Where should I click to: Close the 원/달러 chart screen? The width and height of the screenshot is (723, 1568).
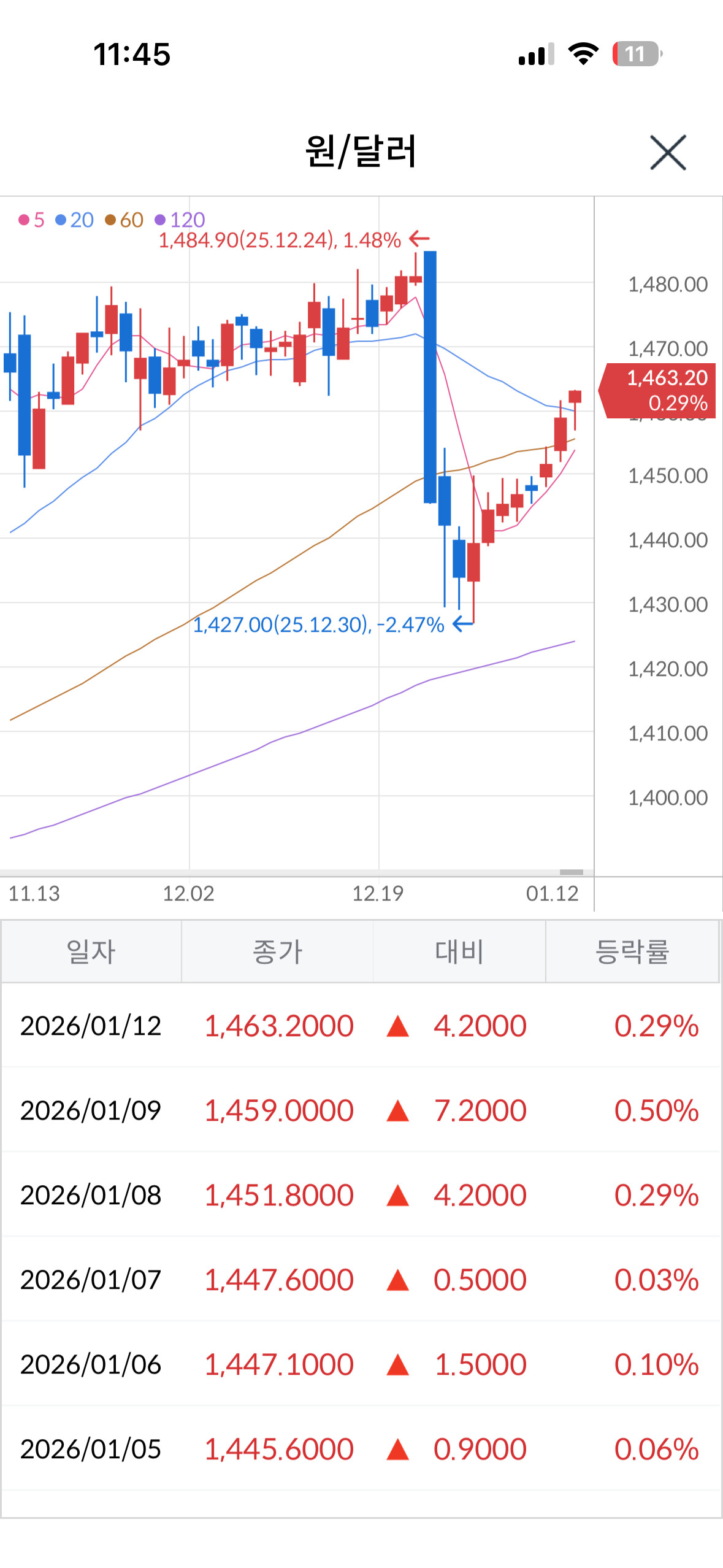pyautogui.click(x=668, y=152)
